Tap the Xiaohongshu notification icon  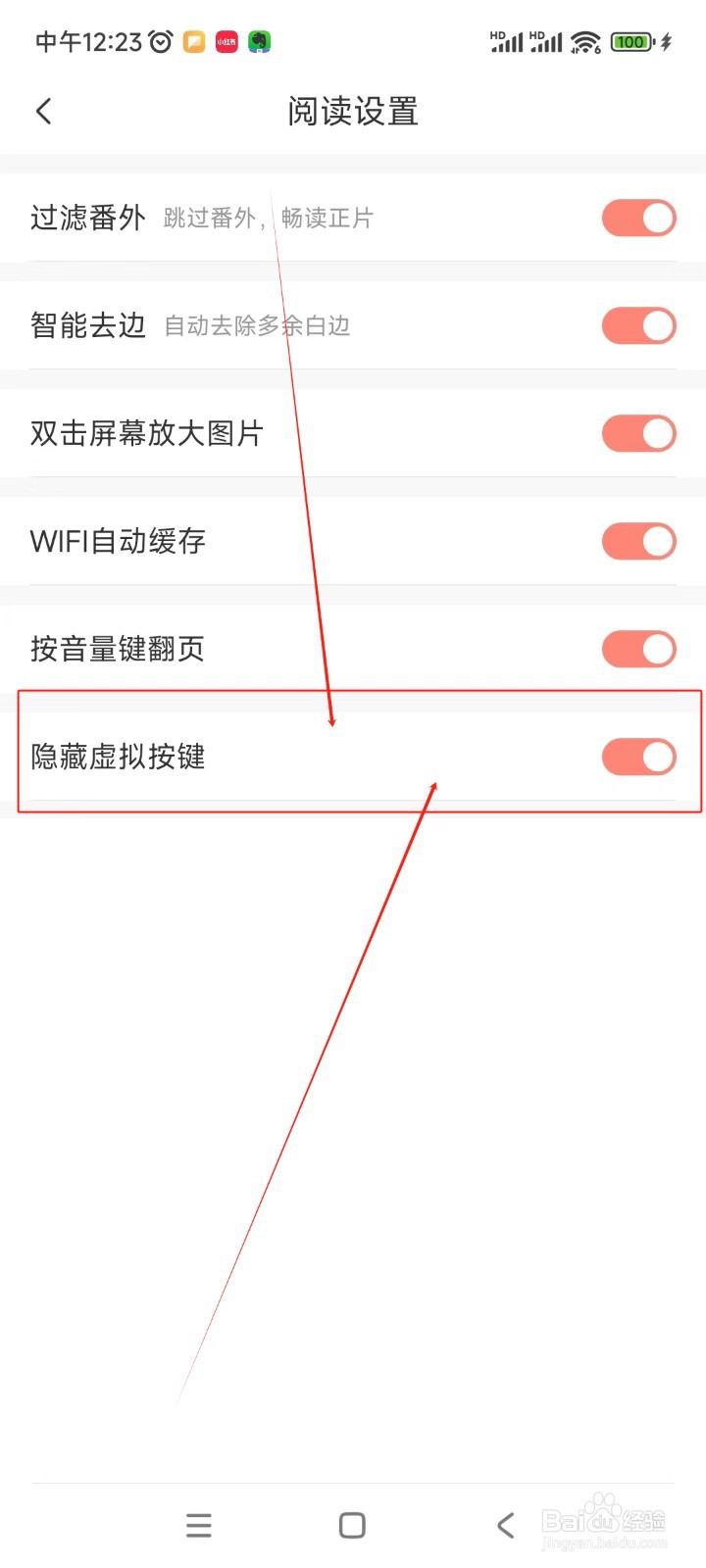[225, 41]
